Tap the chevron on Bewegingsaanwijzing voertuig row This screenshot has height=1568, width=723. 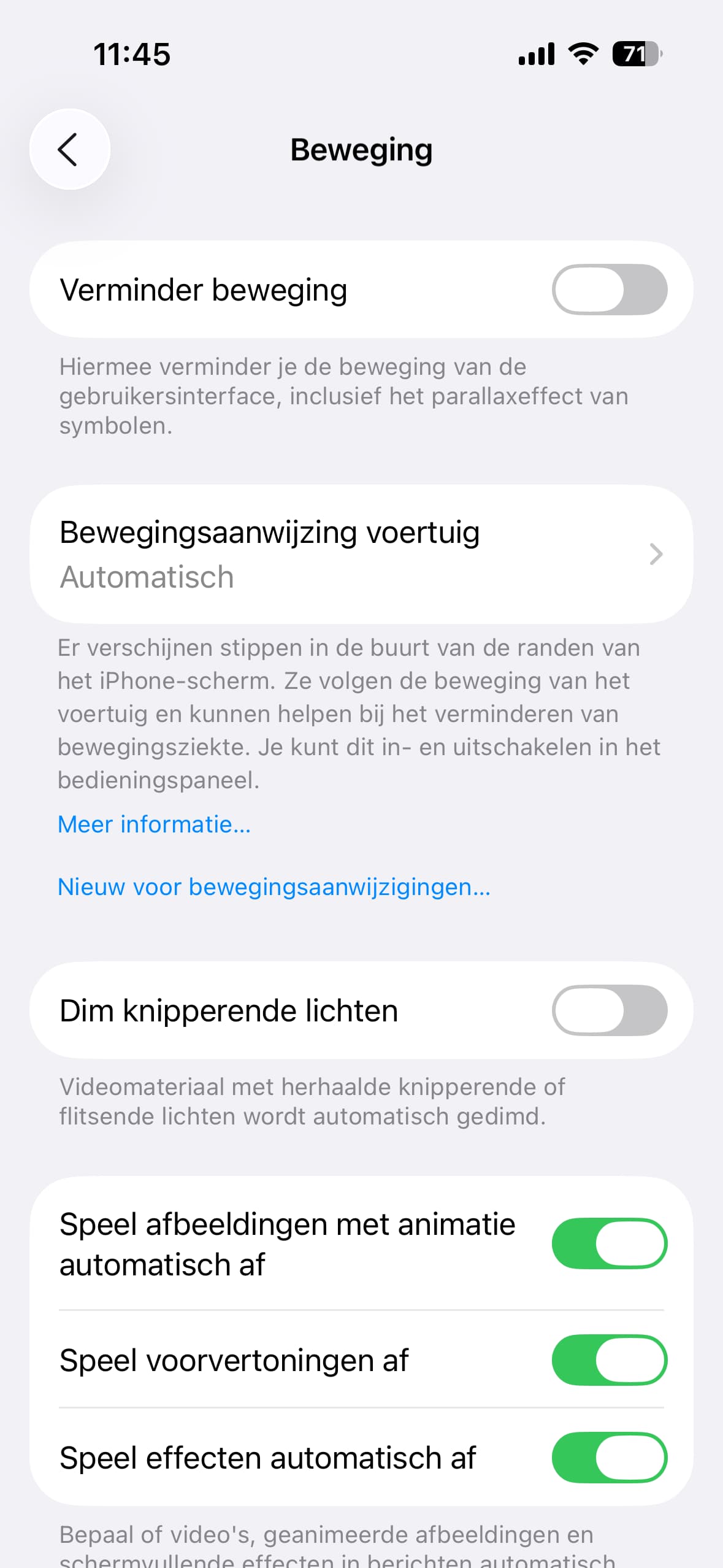(656, 554)
